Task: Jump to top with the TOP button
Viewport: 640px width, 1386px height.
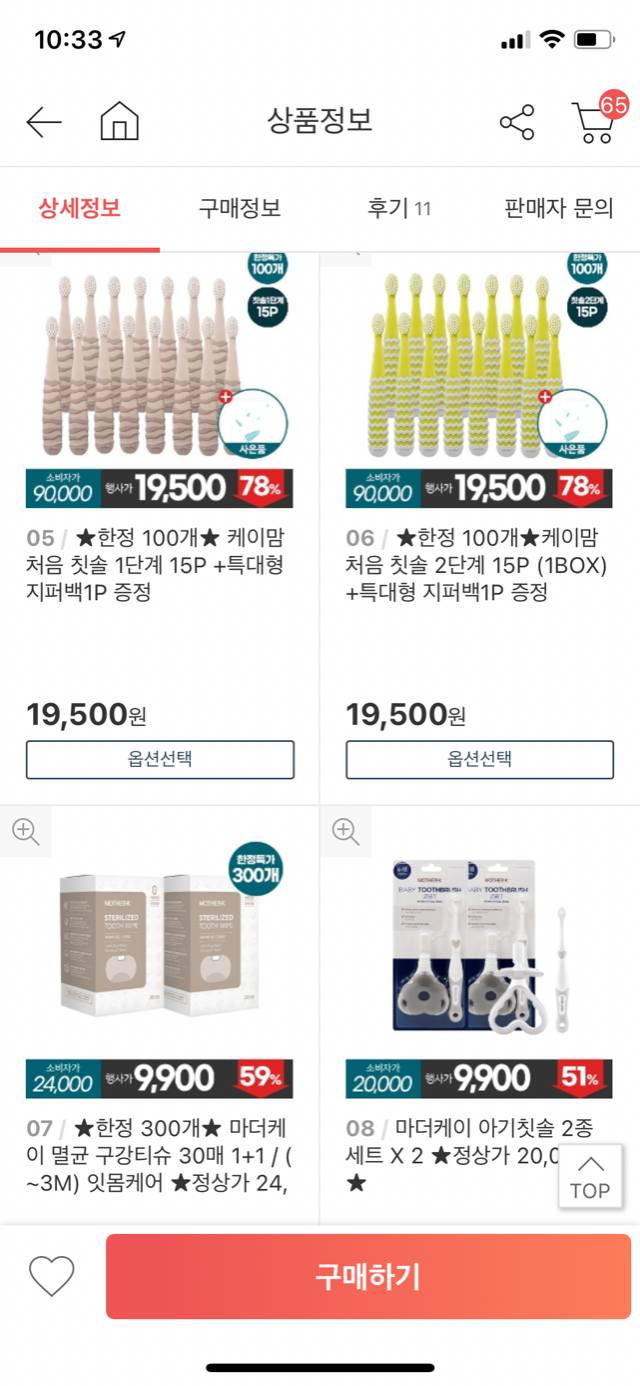Action: pos(590,1177)
